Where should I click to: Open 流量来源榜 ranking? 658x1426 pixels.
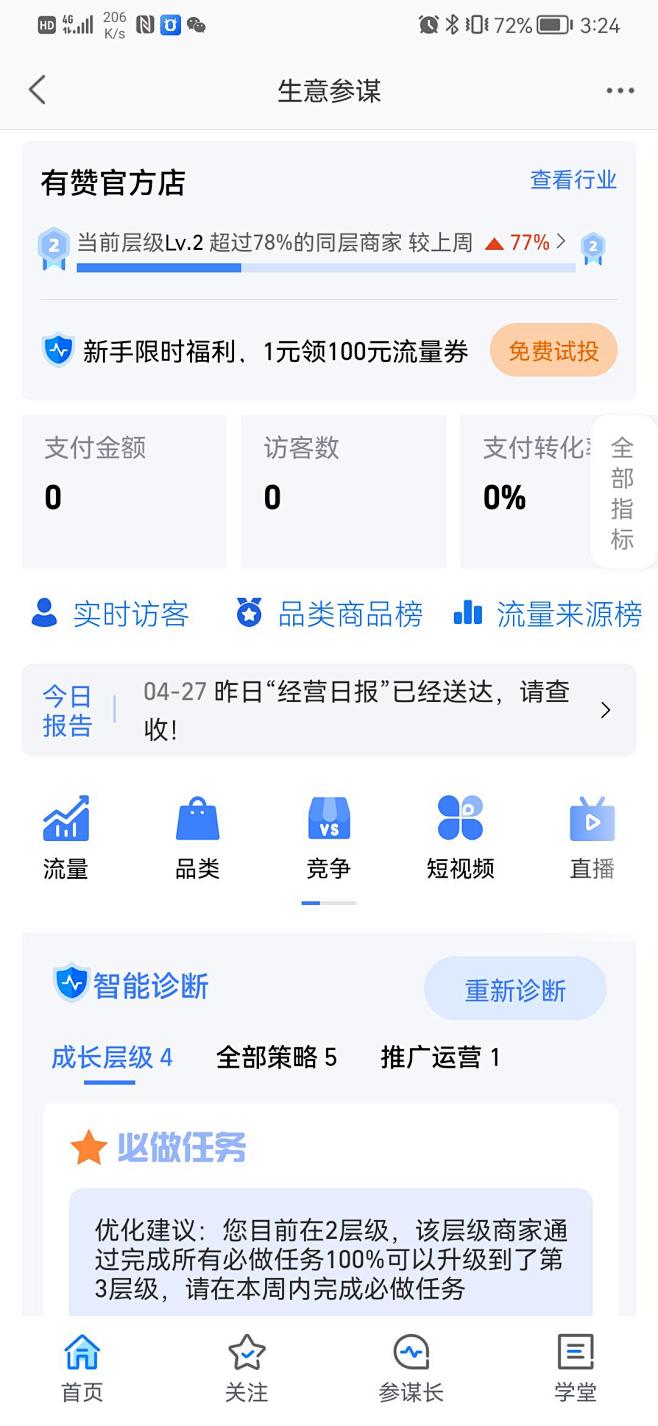[x=548, y=613]
